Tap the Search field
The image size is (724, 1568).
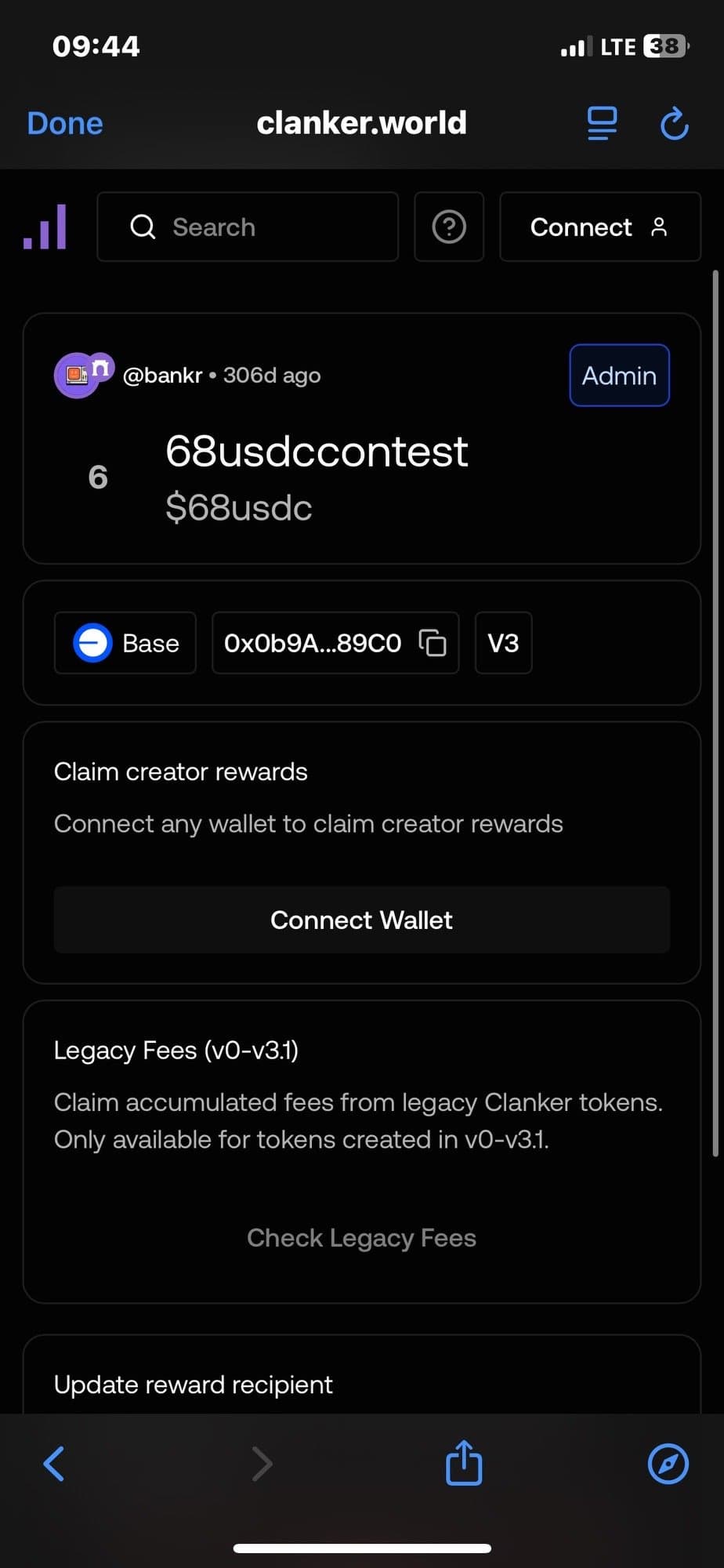click(x=248, y=227)
